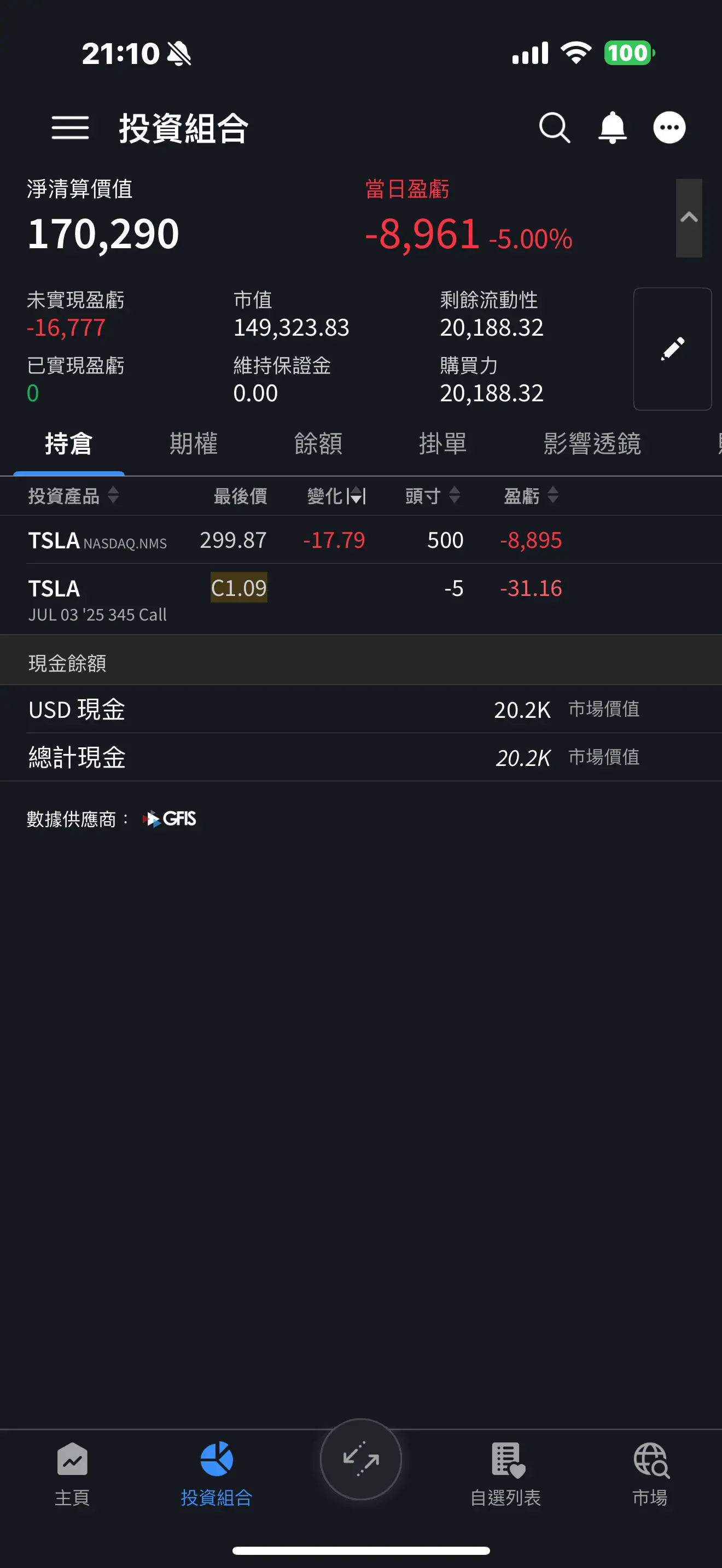Open the TSLA NASDAQ.NMS stock position

(361, 540)
